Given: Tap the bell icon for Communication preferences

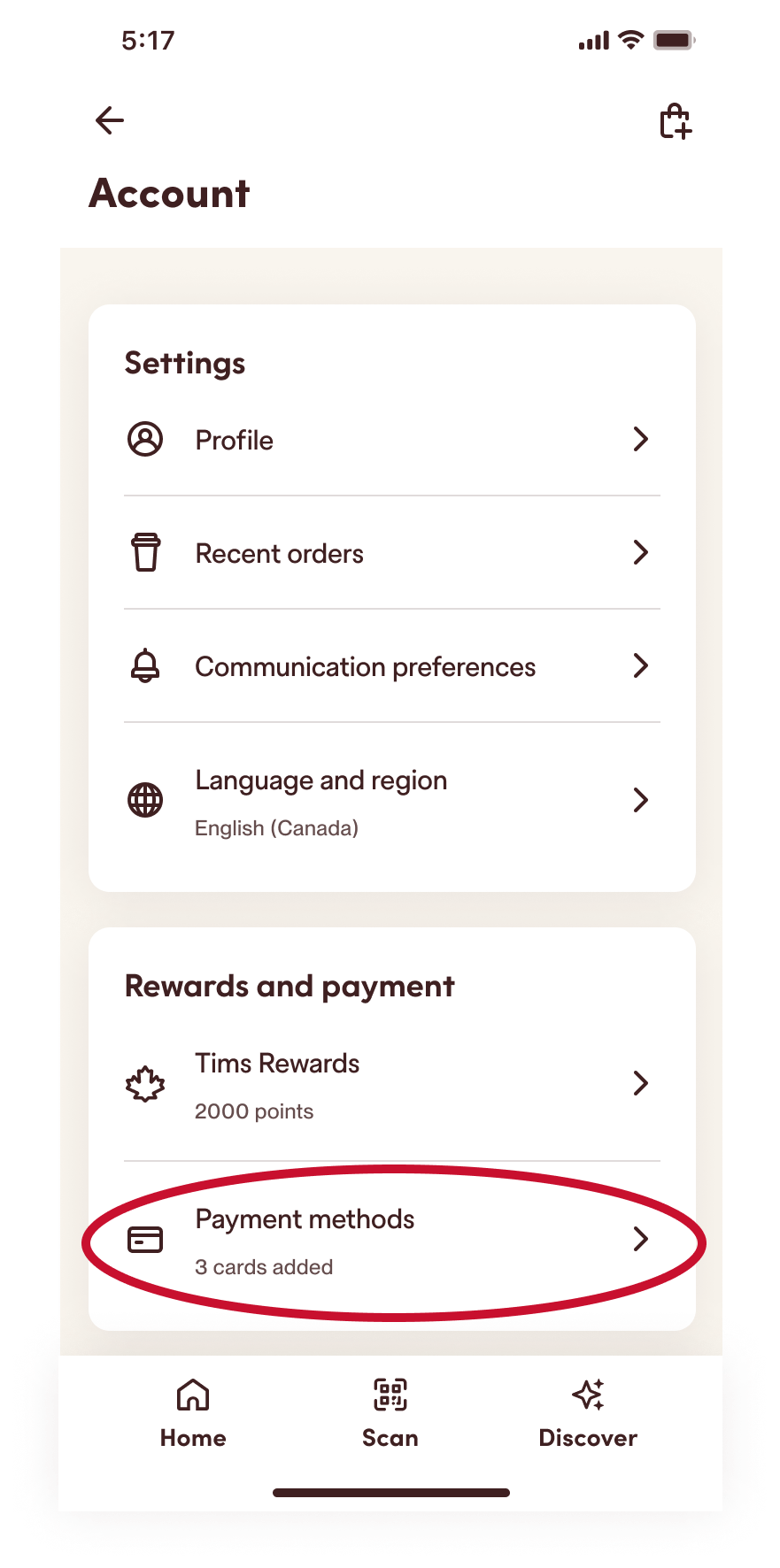Looking at the screenshot, I should pos(145,665).
